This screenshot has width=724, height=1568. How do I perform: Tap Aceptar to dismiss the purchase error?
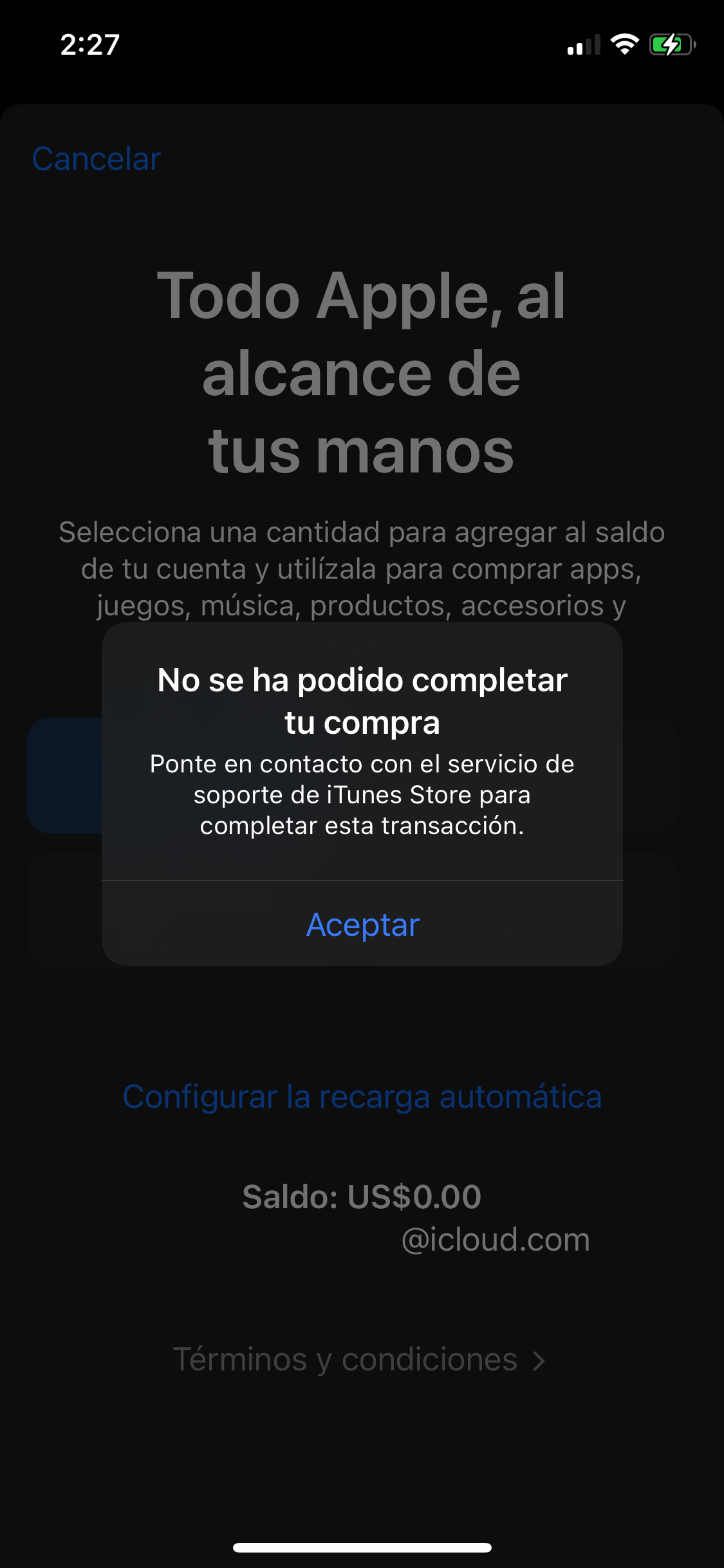point(362,924)
